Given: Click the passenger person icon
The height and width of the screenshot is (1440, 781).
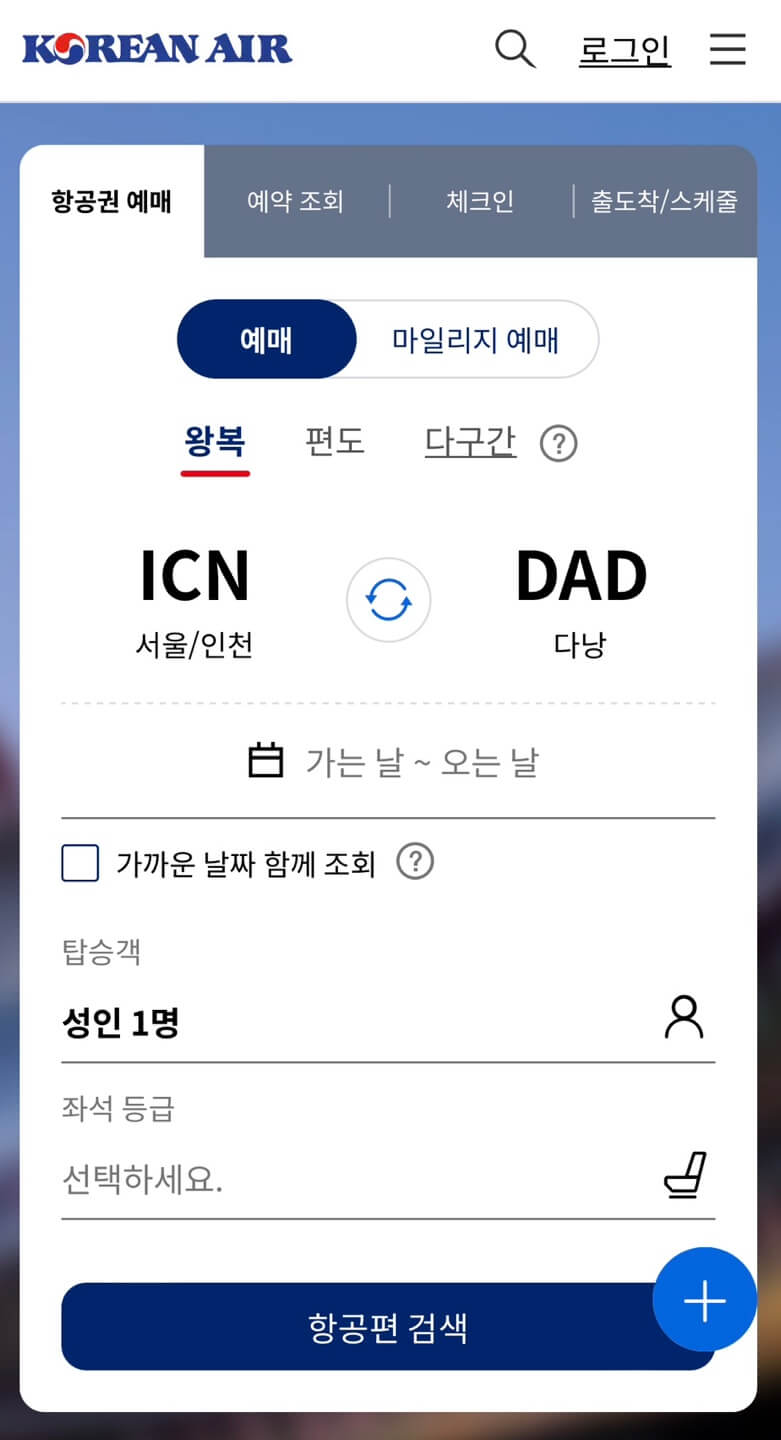Looking at the screenshot, I should (x=684, y=1018).
